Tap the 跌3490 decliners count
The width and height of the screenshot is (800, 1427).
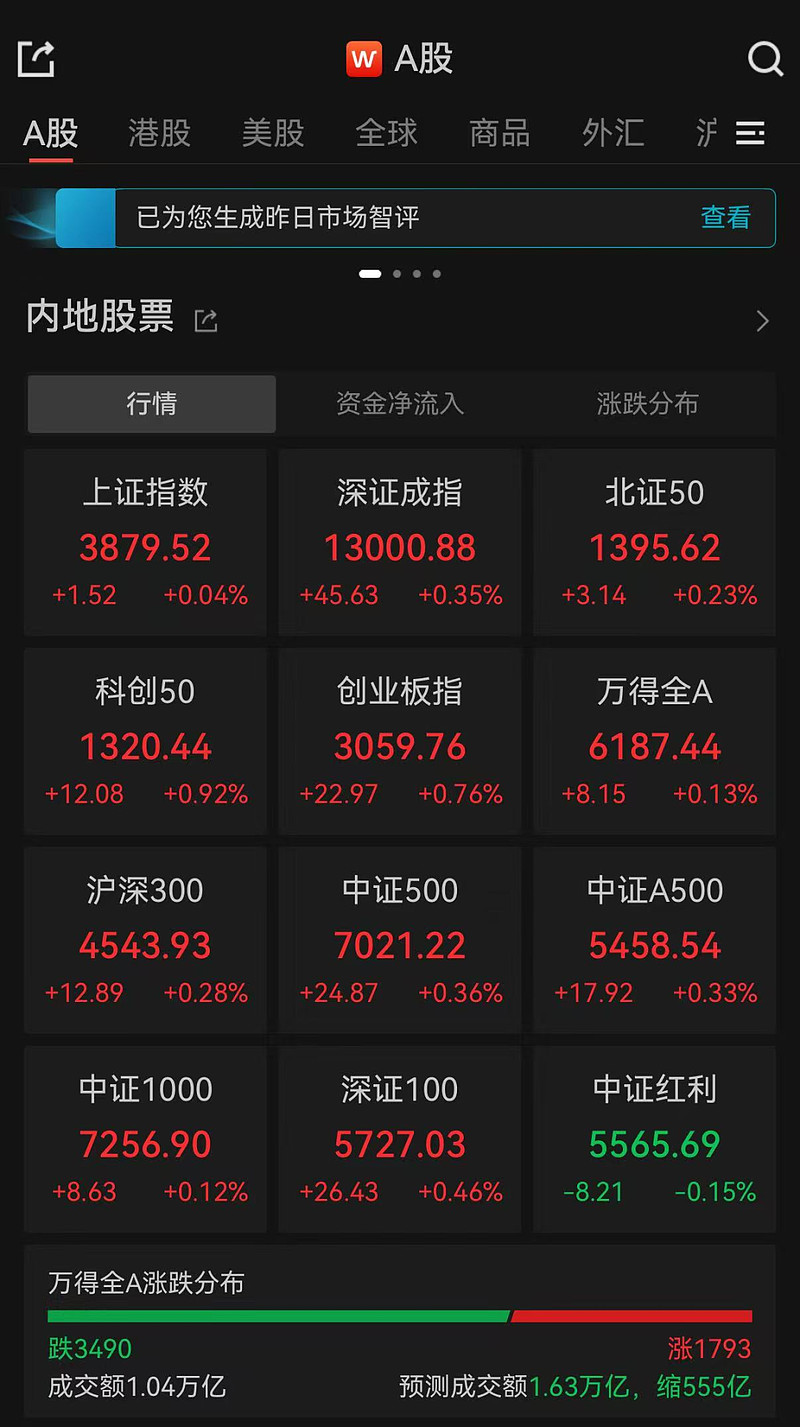(x=90, y=1349)
